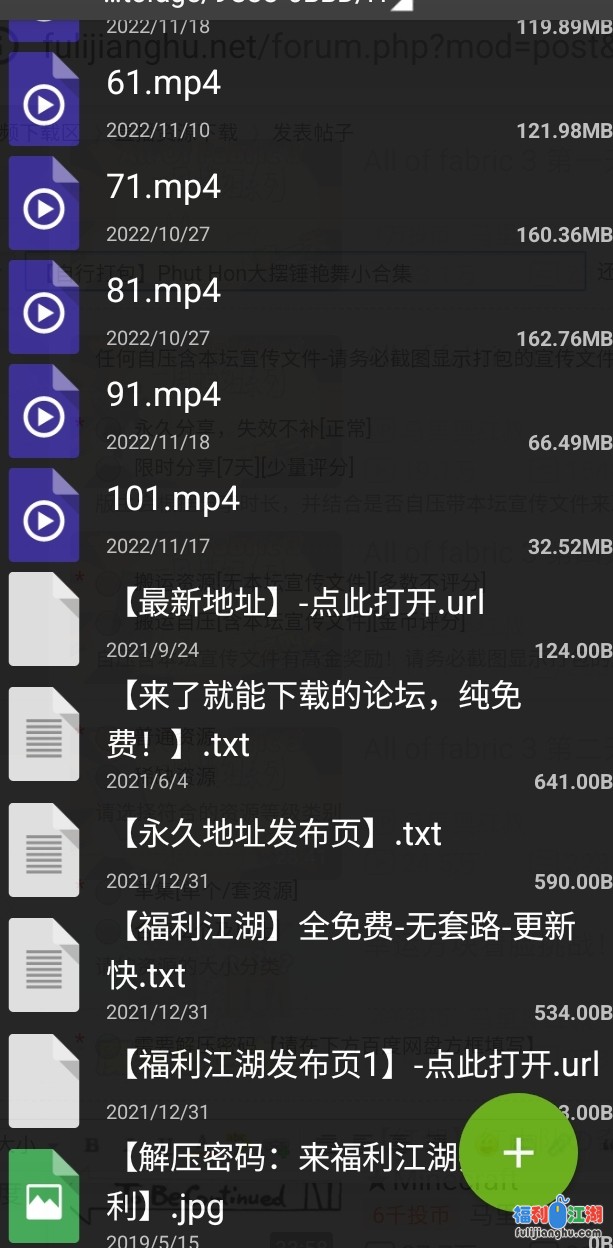Tap the green plus floating button

pos(518,1153)
